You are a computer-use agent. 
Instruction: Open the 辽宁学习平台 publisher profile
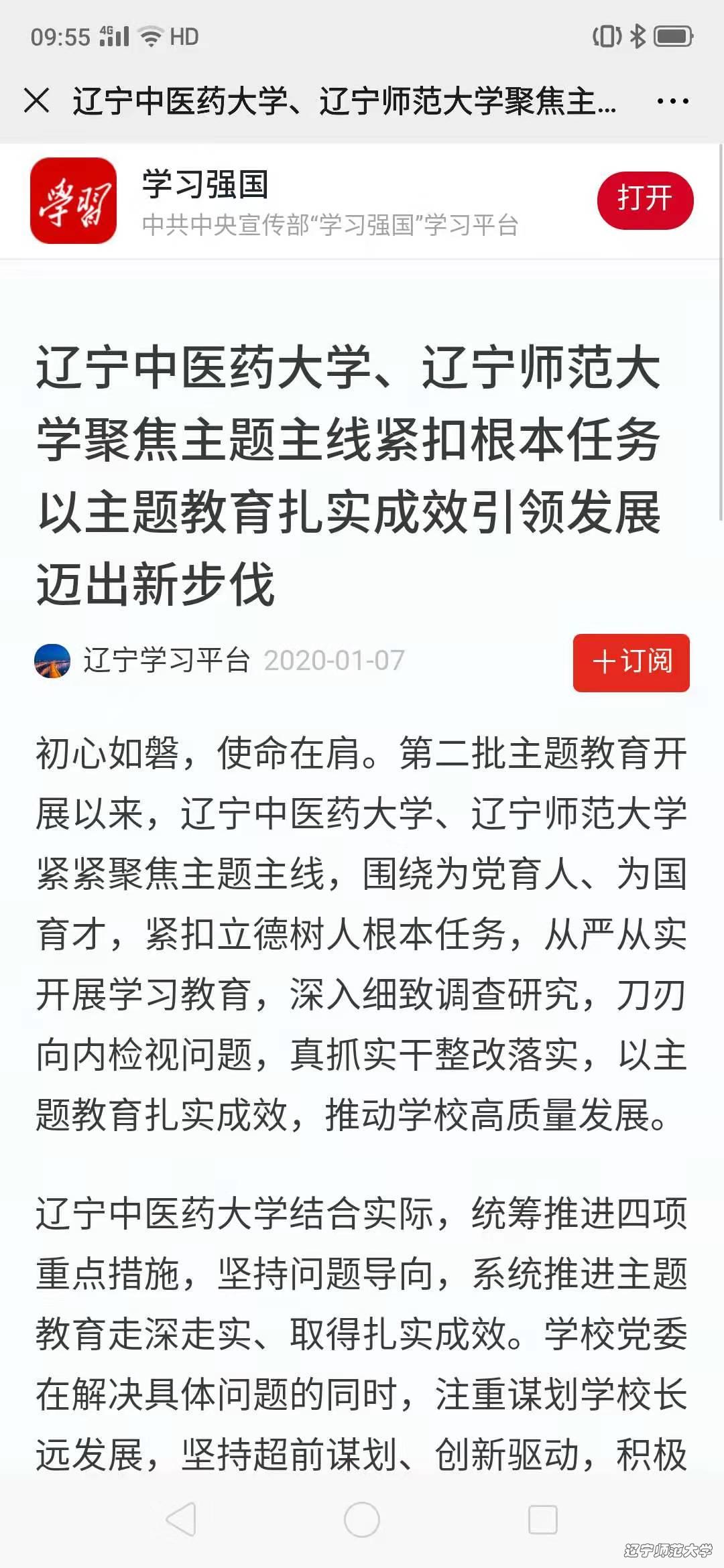pyautogui.click(x=166, y=661)
